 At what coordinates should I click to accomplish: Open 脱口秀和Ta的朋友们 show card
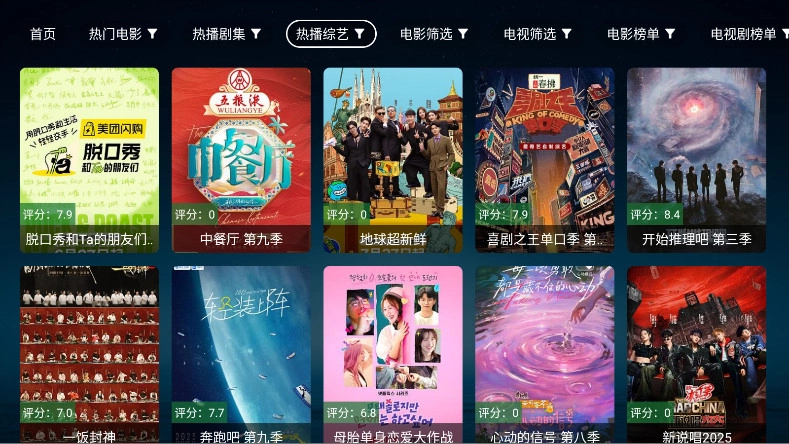89,160
